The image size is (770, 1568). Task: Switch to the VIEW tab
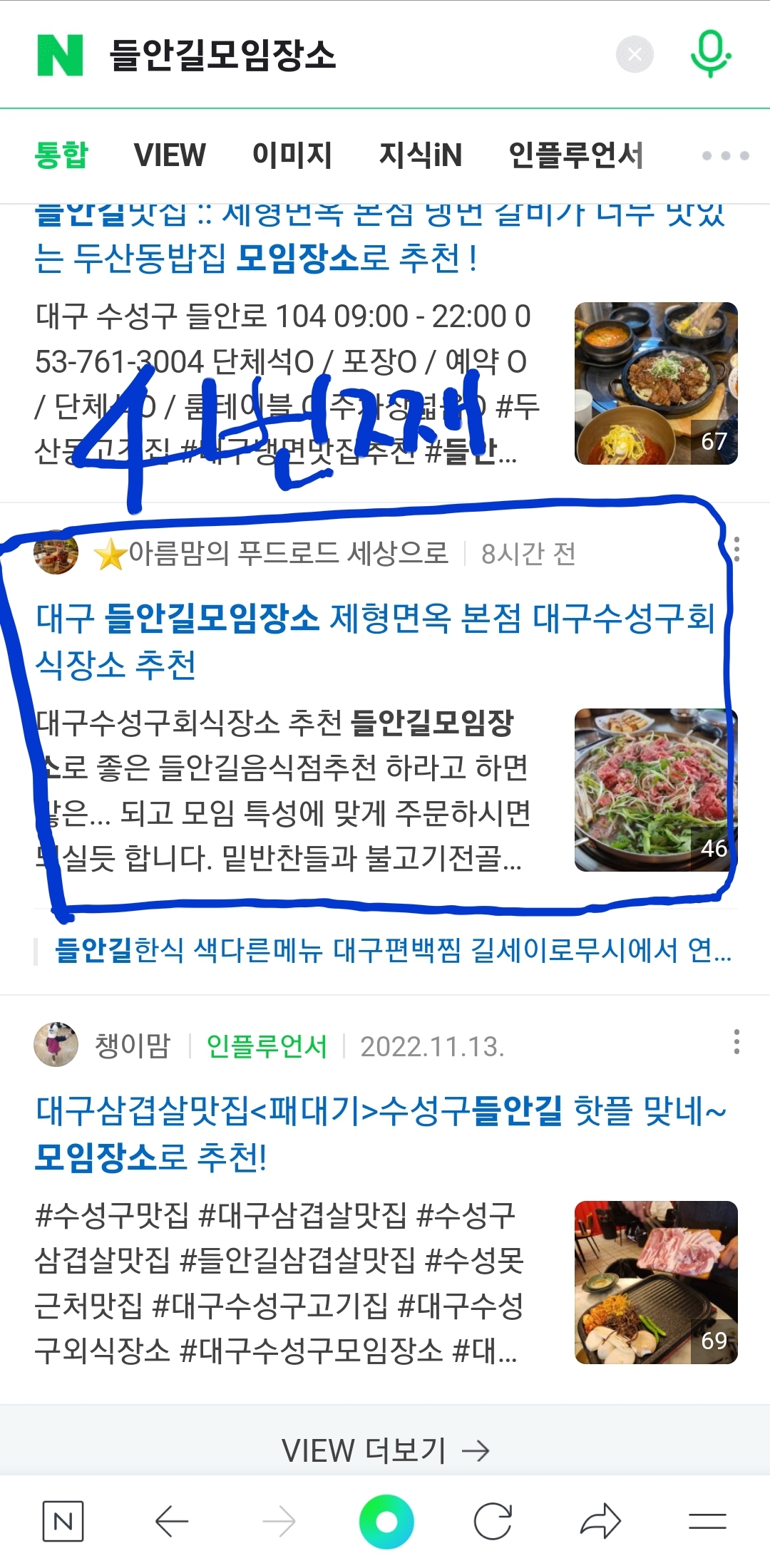point(170,155)
